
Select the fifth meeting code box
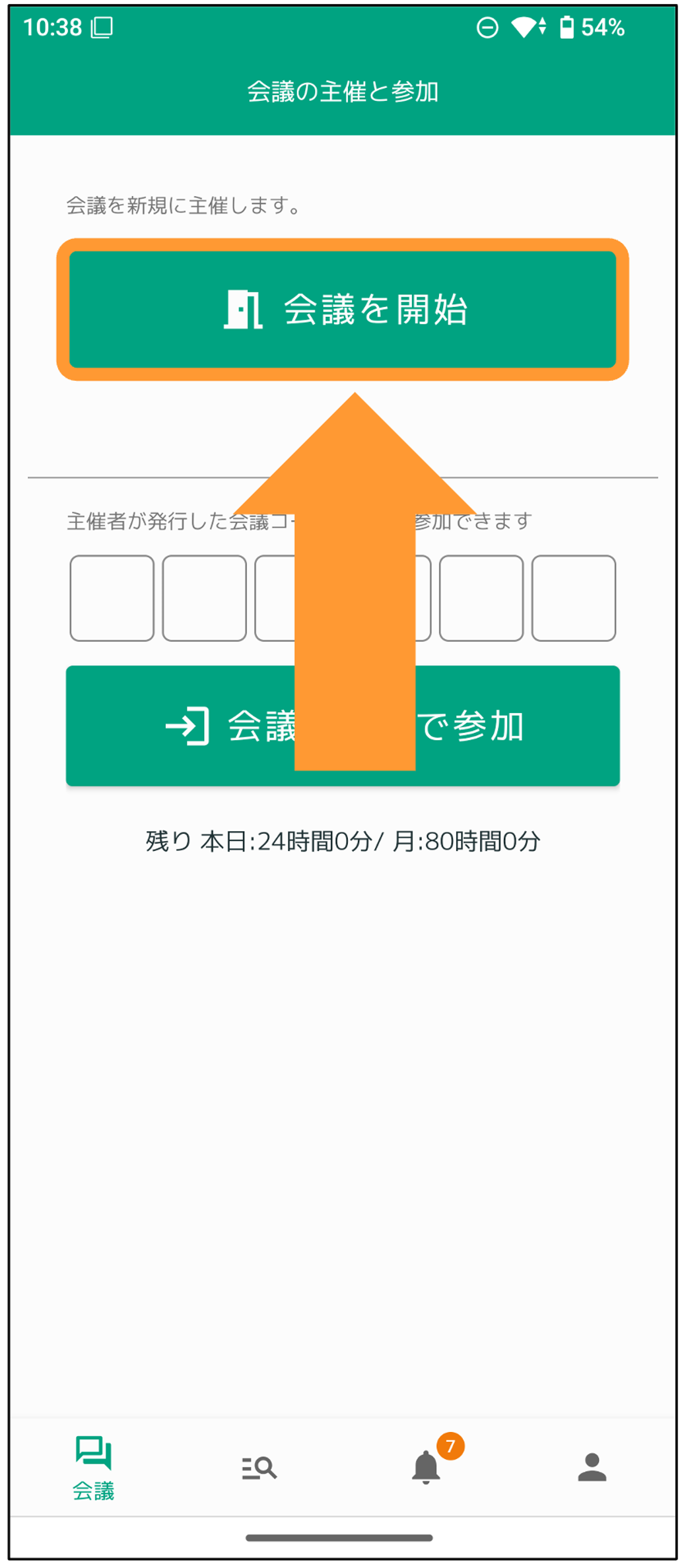tap(481, 598)
